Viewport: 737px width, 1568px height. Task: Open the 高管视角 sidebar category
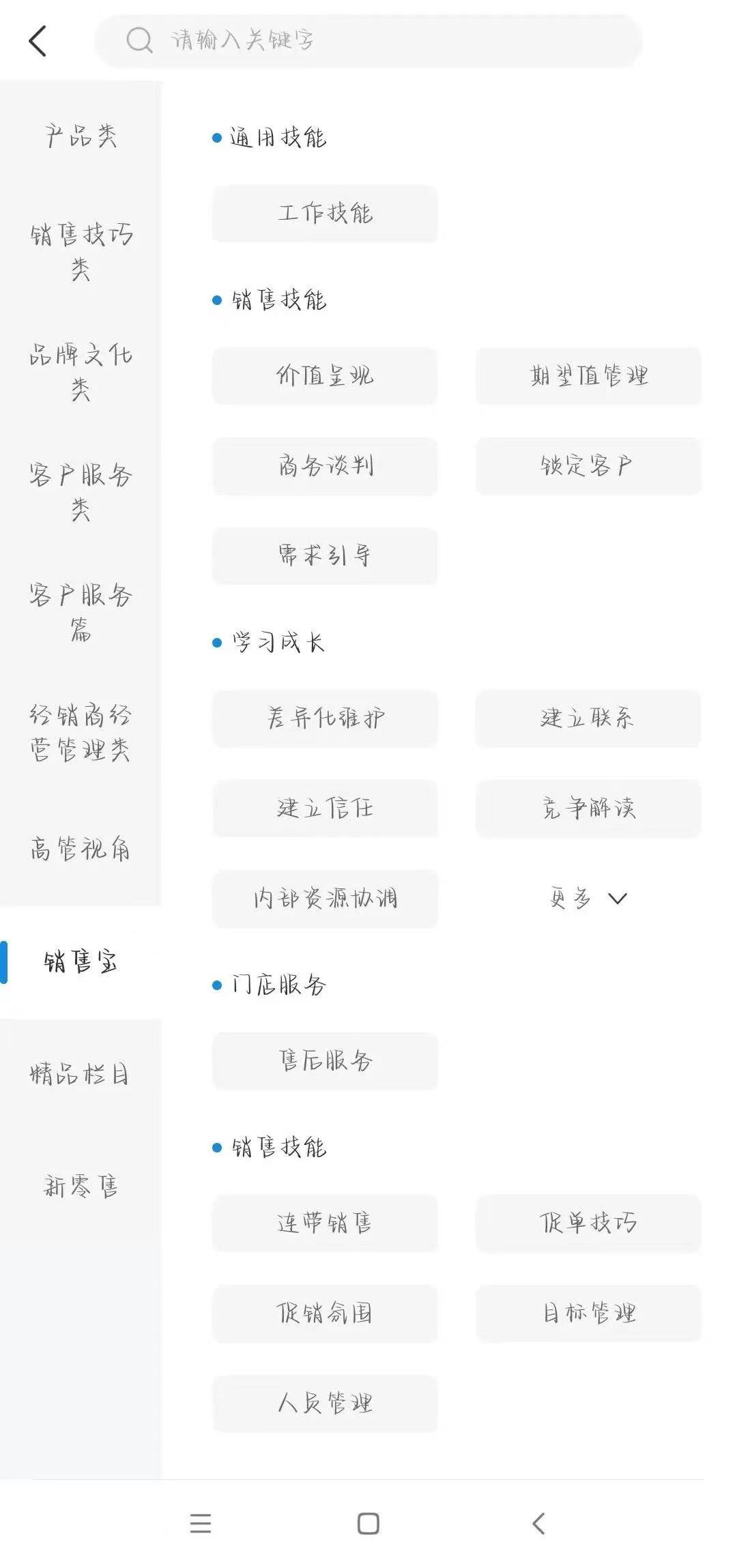pyautogui.click(x=81, y=849)
